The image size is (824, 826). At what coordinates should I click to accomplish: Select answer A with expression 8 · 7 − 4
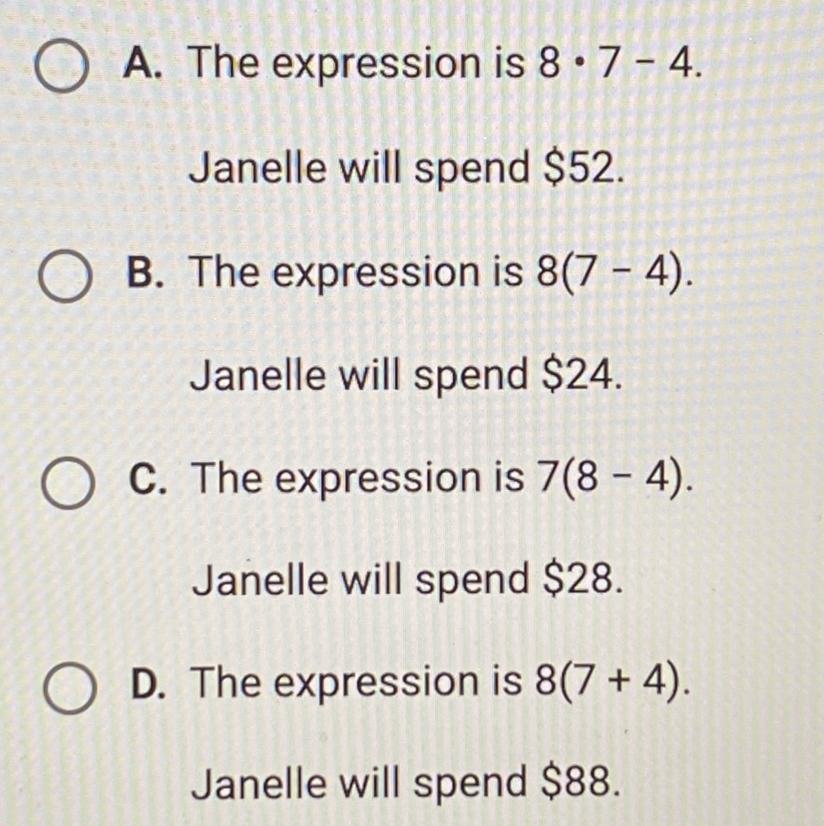click(x=65, y=69)
